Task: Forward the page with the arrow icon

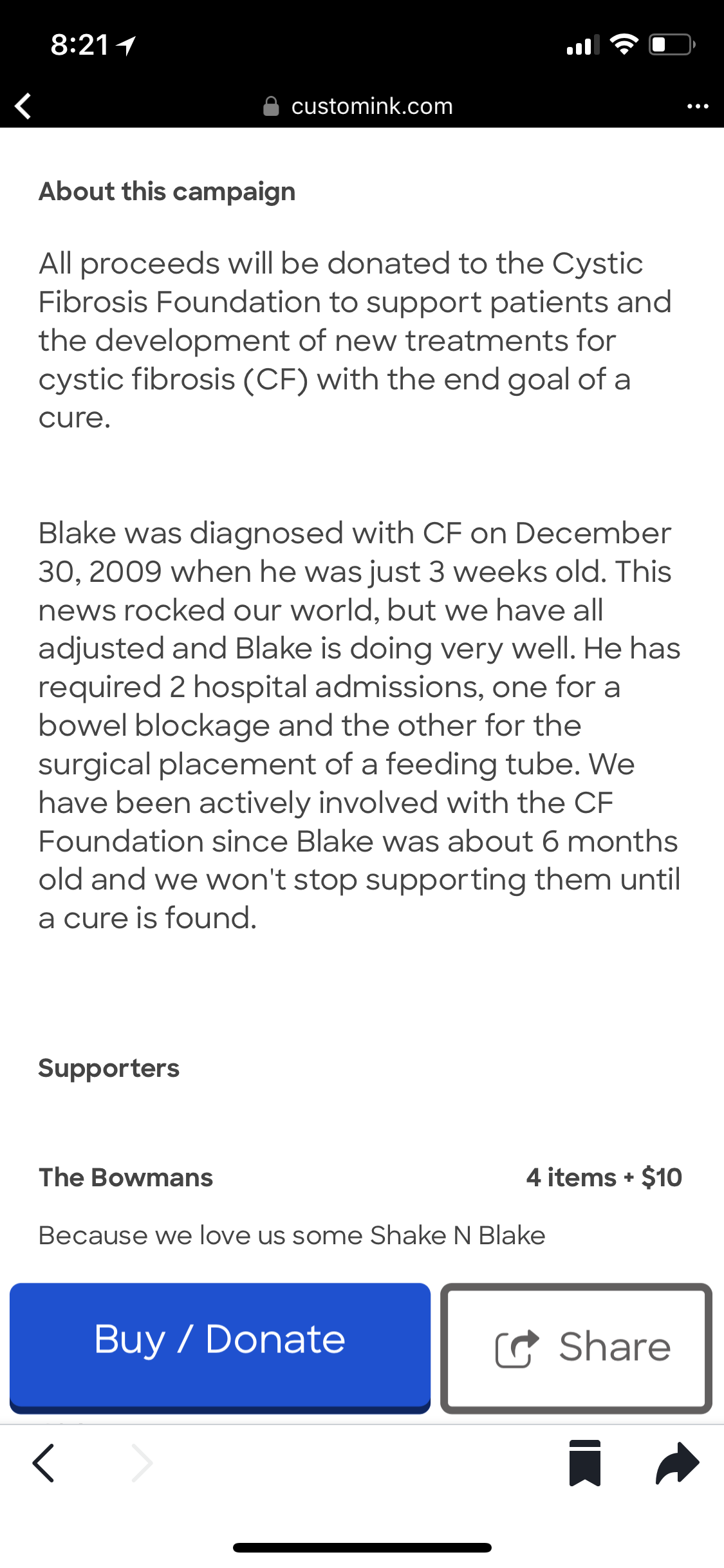Action: pos(677,1463)
